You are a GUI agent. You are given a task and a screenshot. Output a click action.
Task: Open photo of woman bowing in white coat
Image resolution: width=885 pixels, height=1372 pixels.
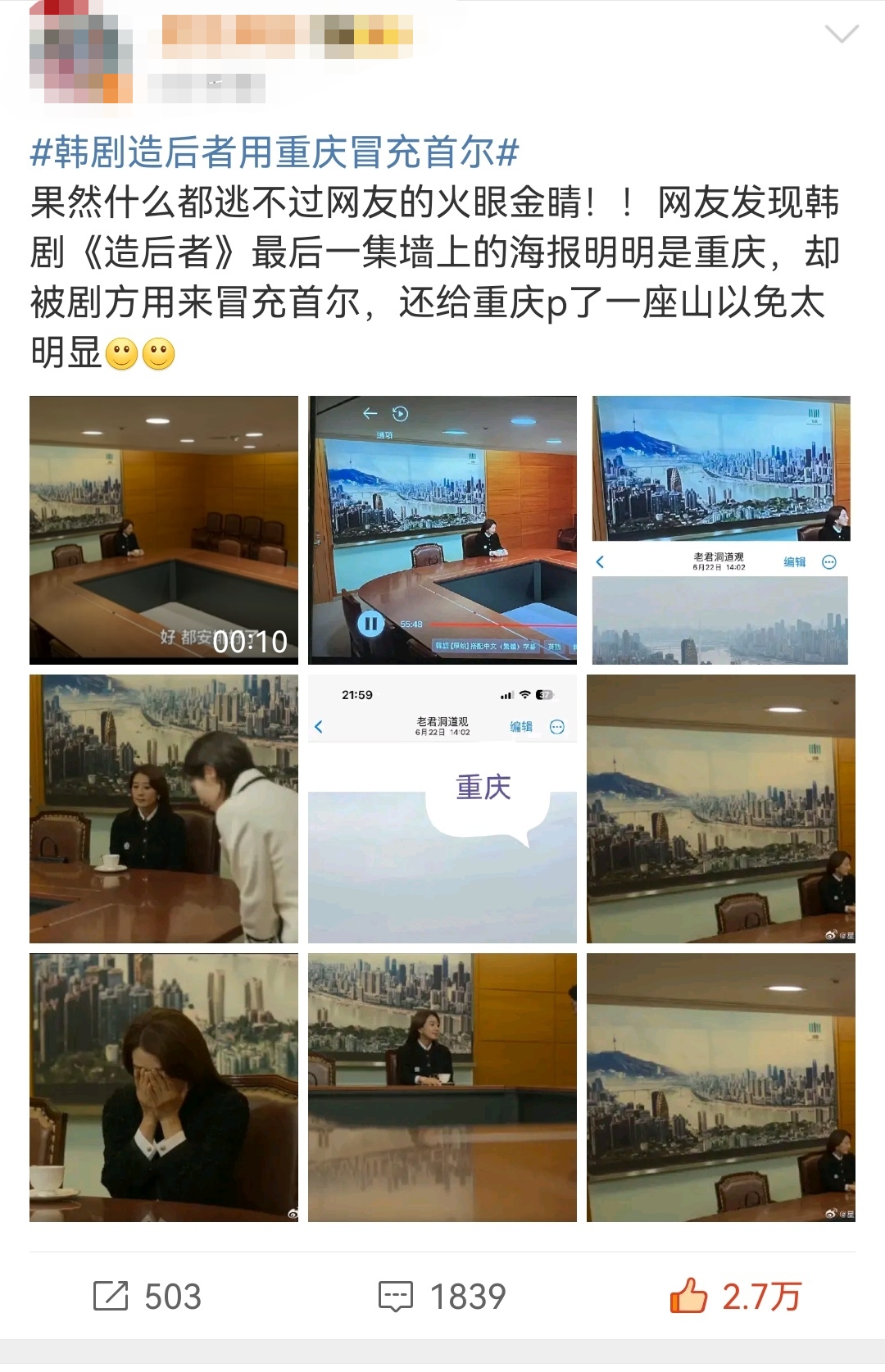coord(164,808)
